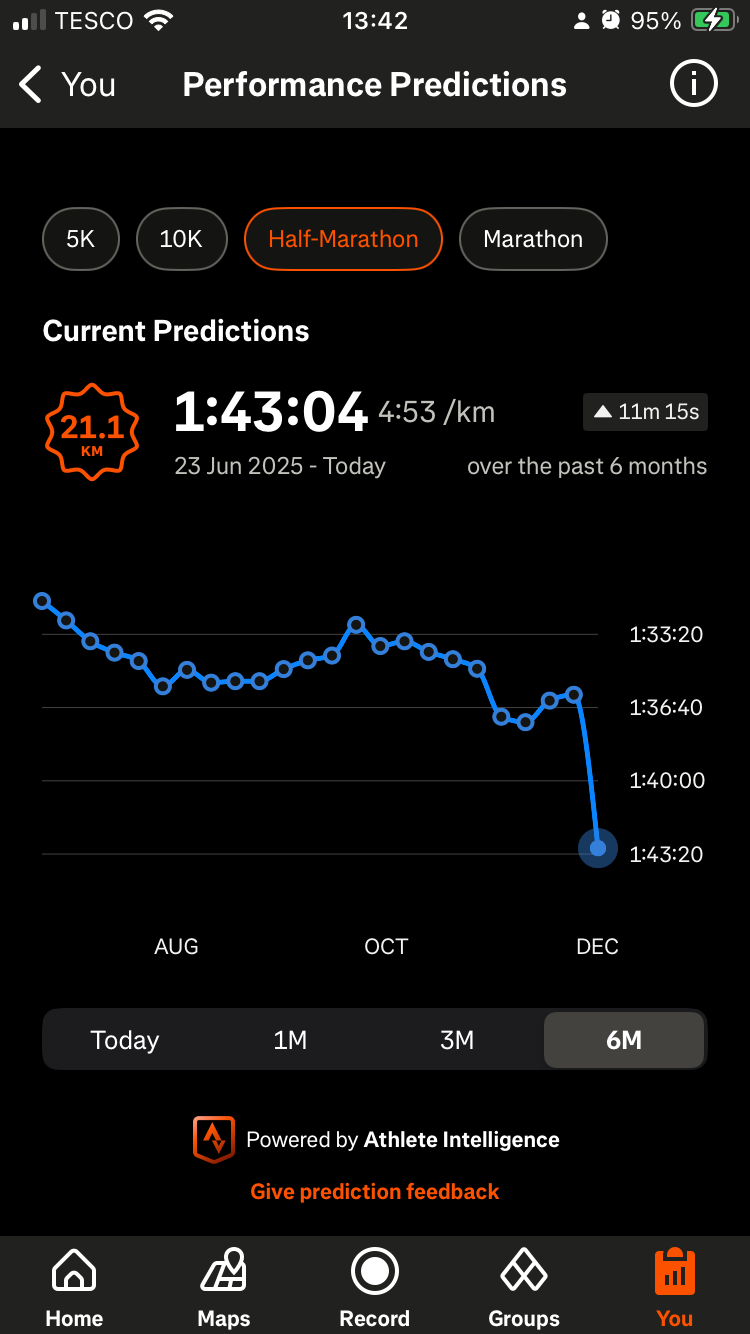Start recording from the Record tab
This screenshot has width=750, height=1334.
point(375,1288)
